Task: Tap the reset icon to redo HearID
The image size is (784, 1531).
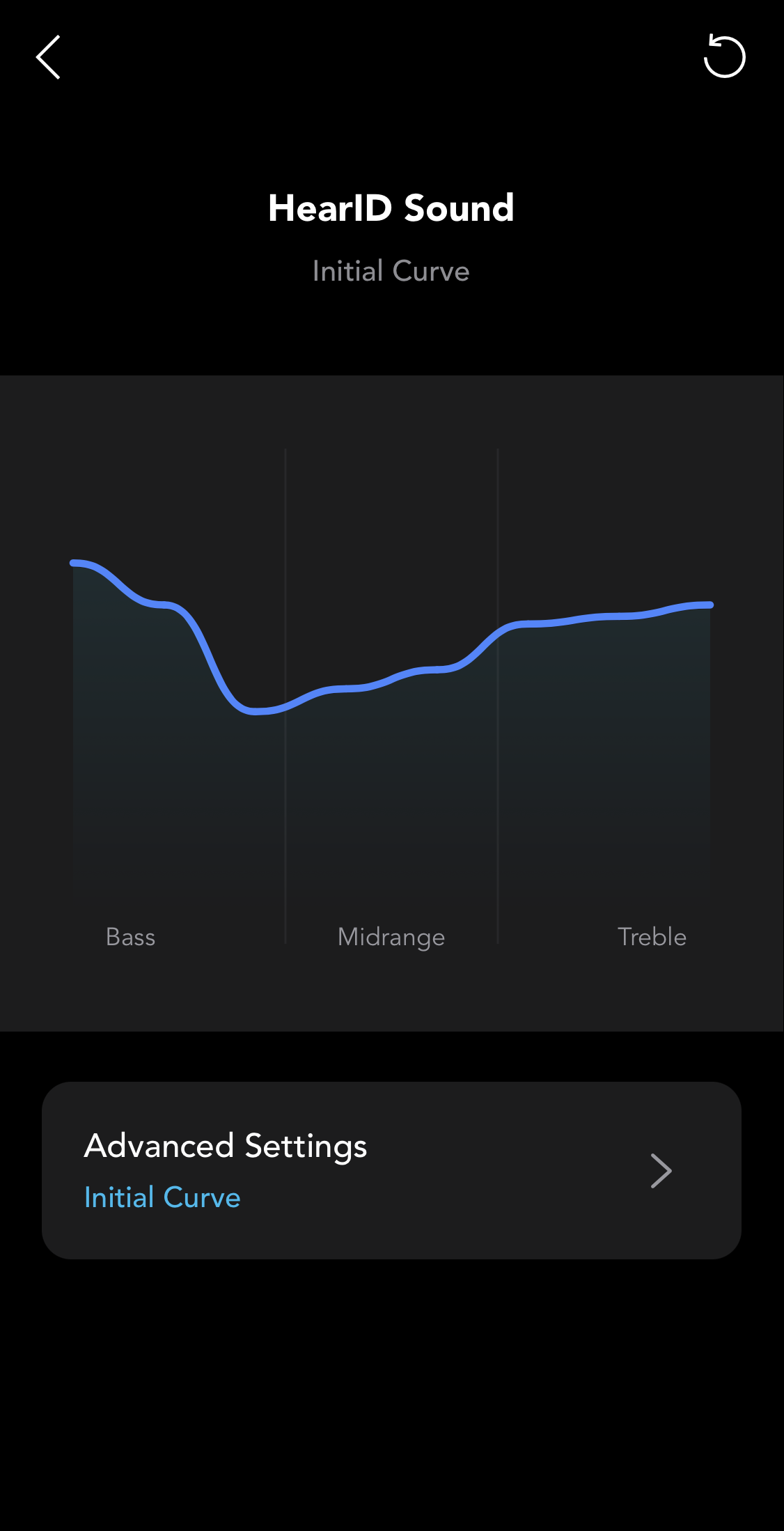Action: pos(724,56)
